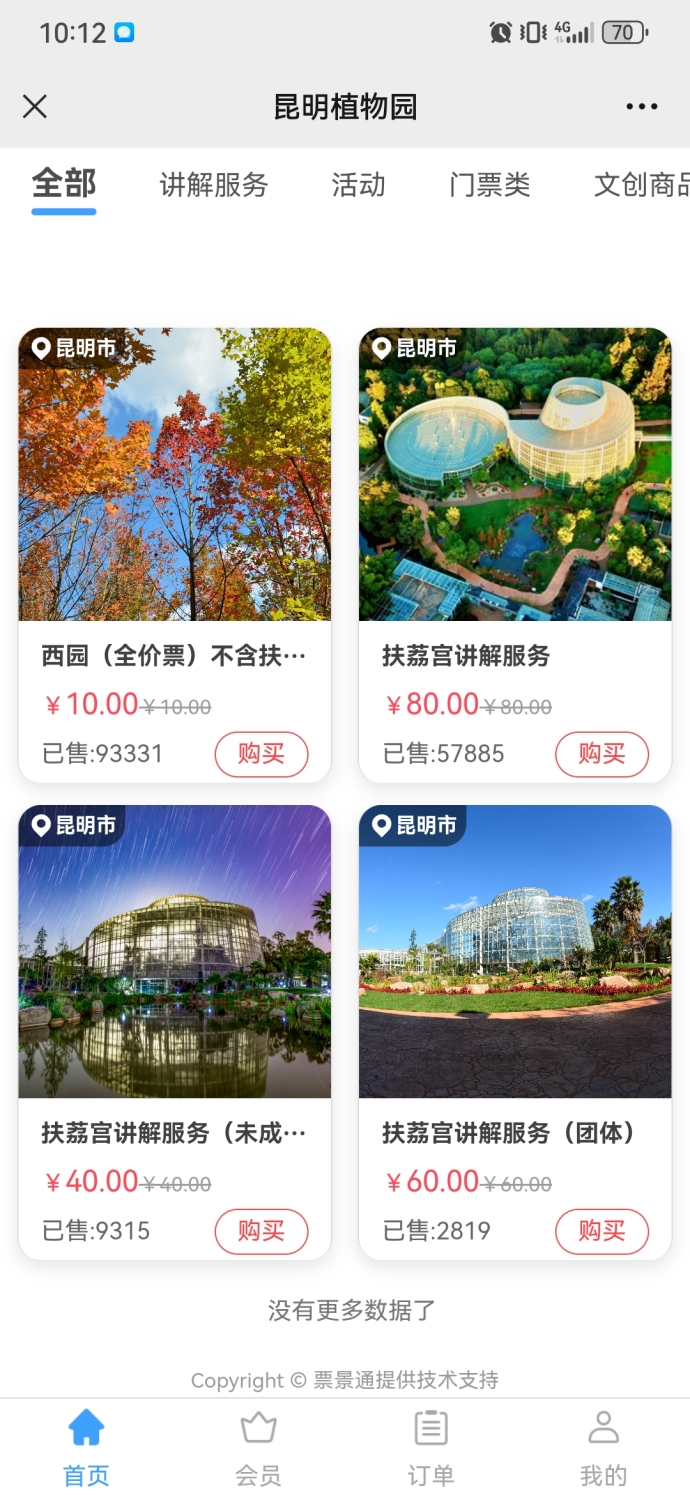Switch to the 订单 orders tab
Screen dimensions: 690x1495
(x=431, y=1447)
